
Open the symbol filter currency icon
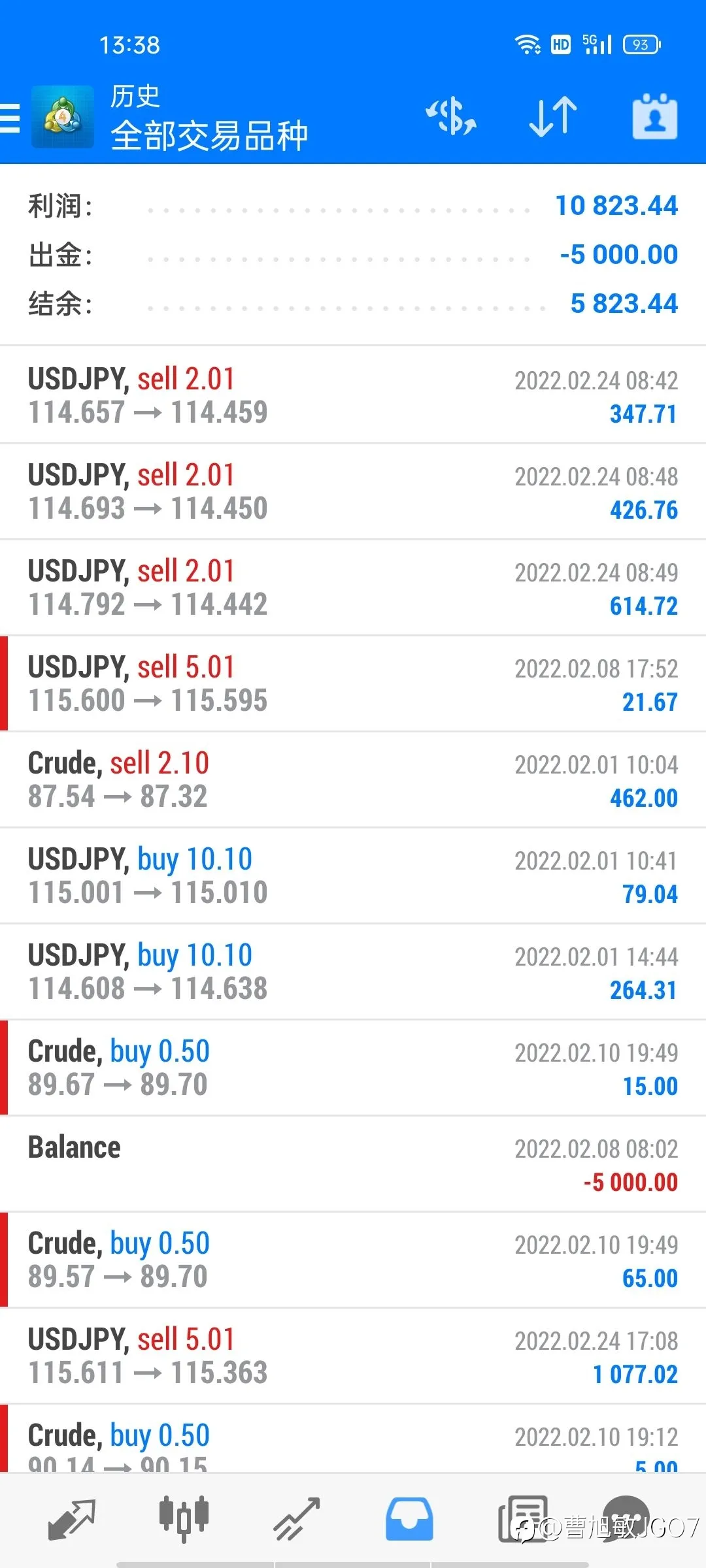[451, 117]
